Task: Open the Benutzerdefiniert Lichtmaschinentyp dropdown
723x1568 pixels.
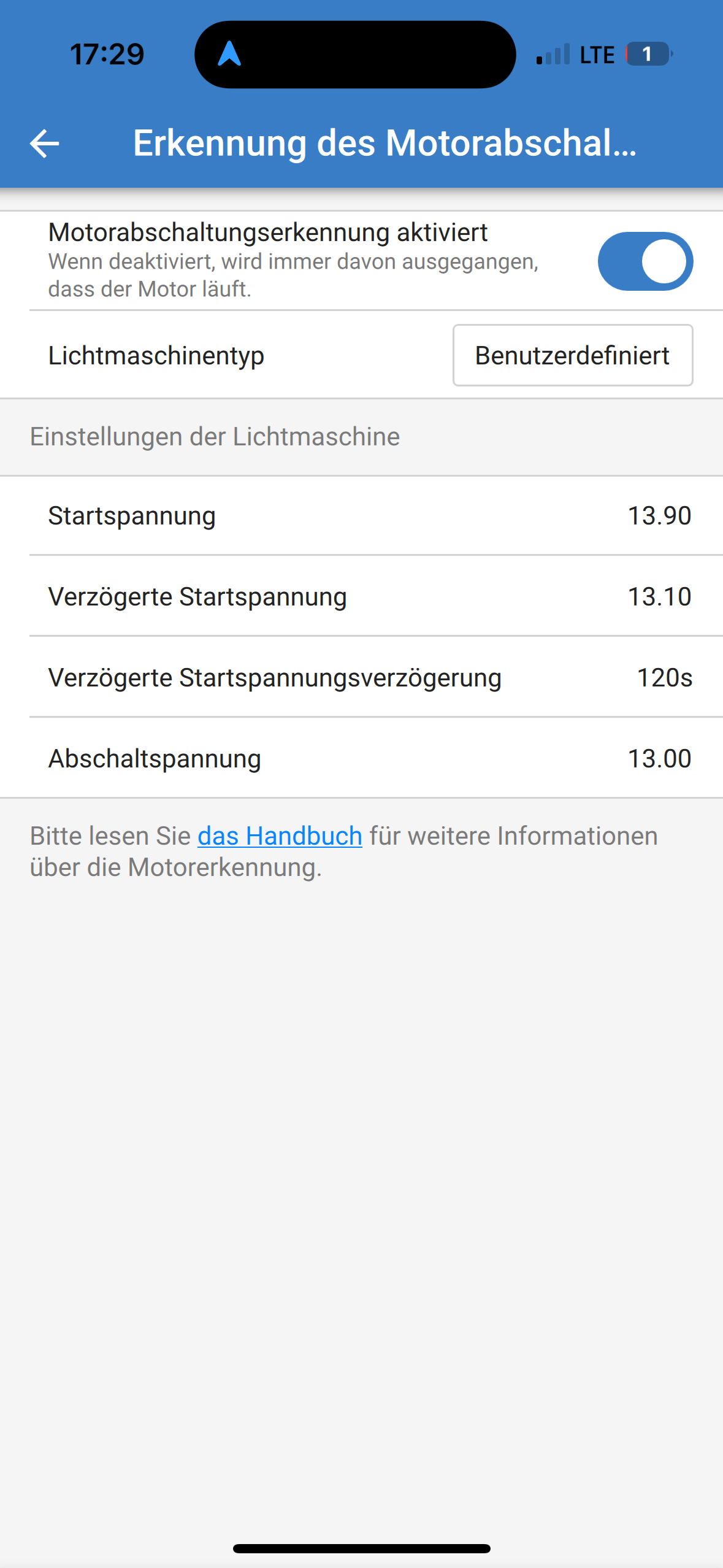Action: (572, 356)
